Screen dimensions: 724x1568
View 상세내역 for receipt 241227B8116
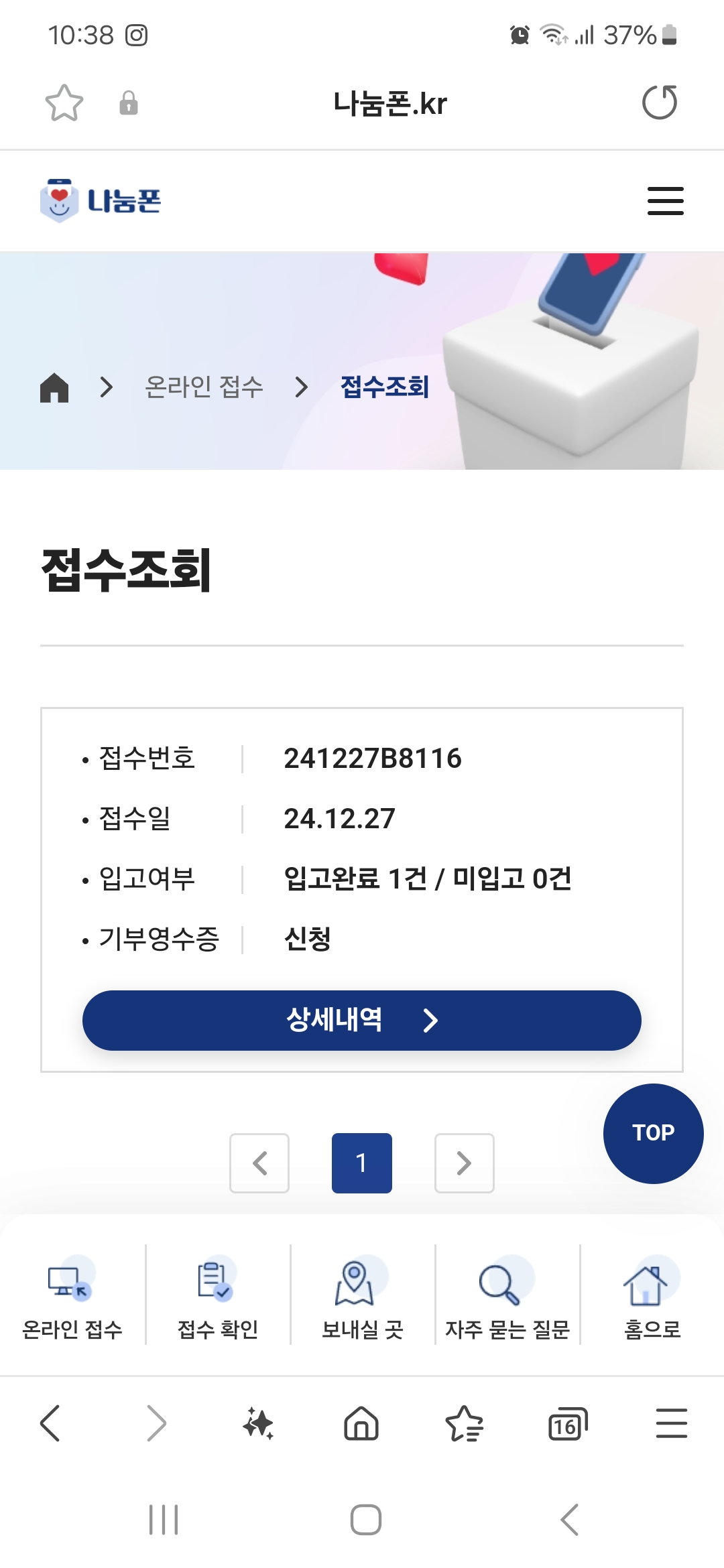[x=362, y=1020]
